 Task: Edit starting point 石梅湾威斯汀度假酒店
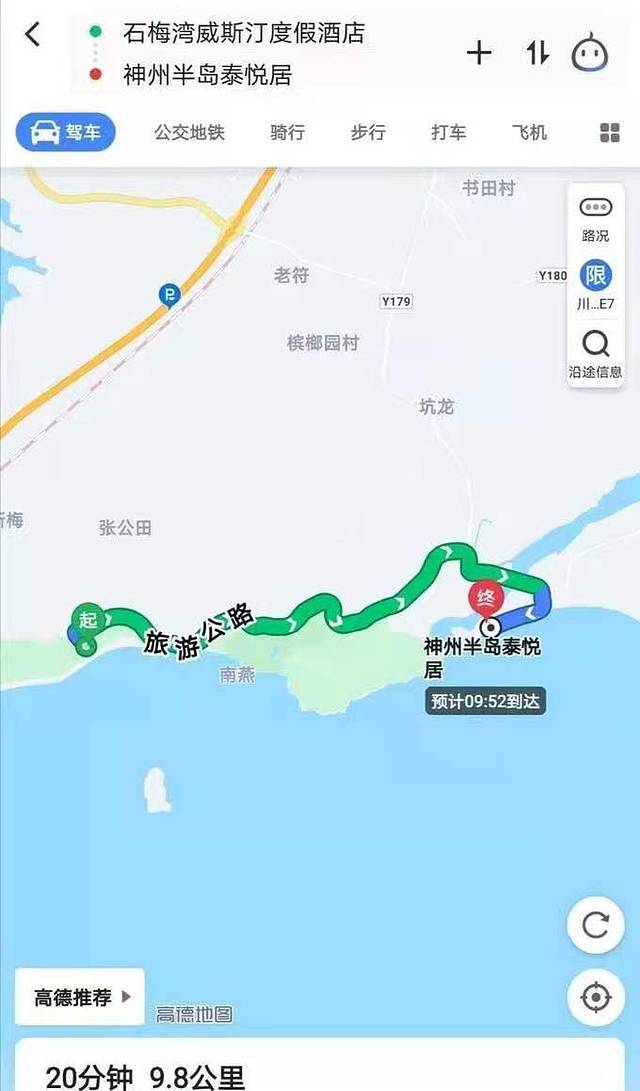243,33
